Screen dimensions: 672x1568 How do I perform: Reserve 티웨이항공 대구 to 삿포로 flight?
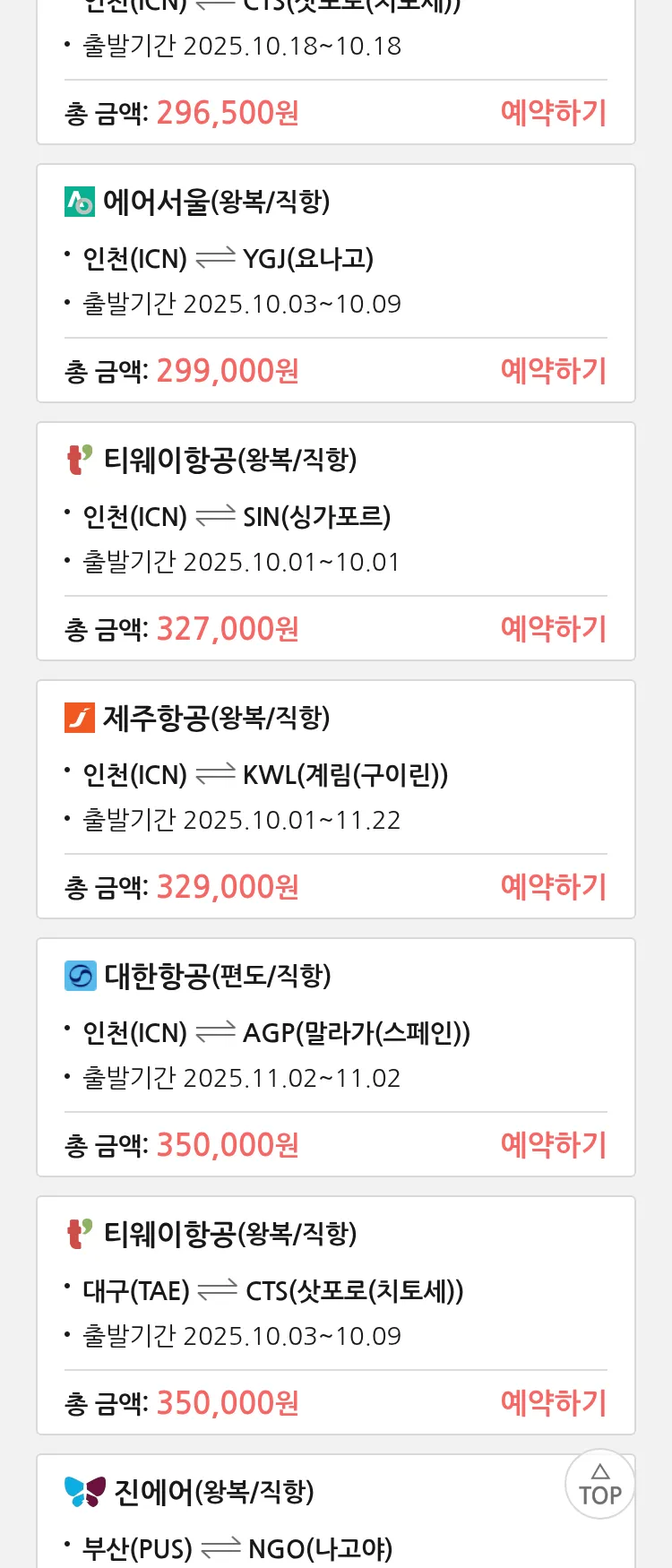point(553,1403)
